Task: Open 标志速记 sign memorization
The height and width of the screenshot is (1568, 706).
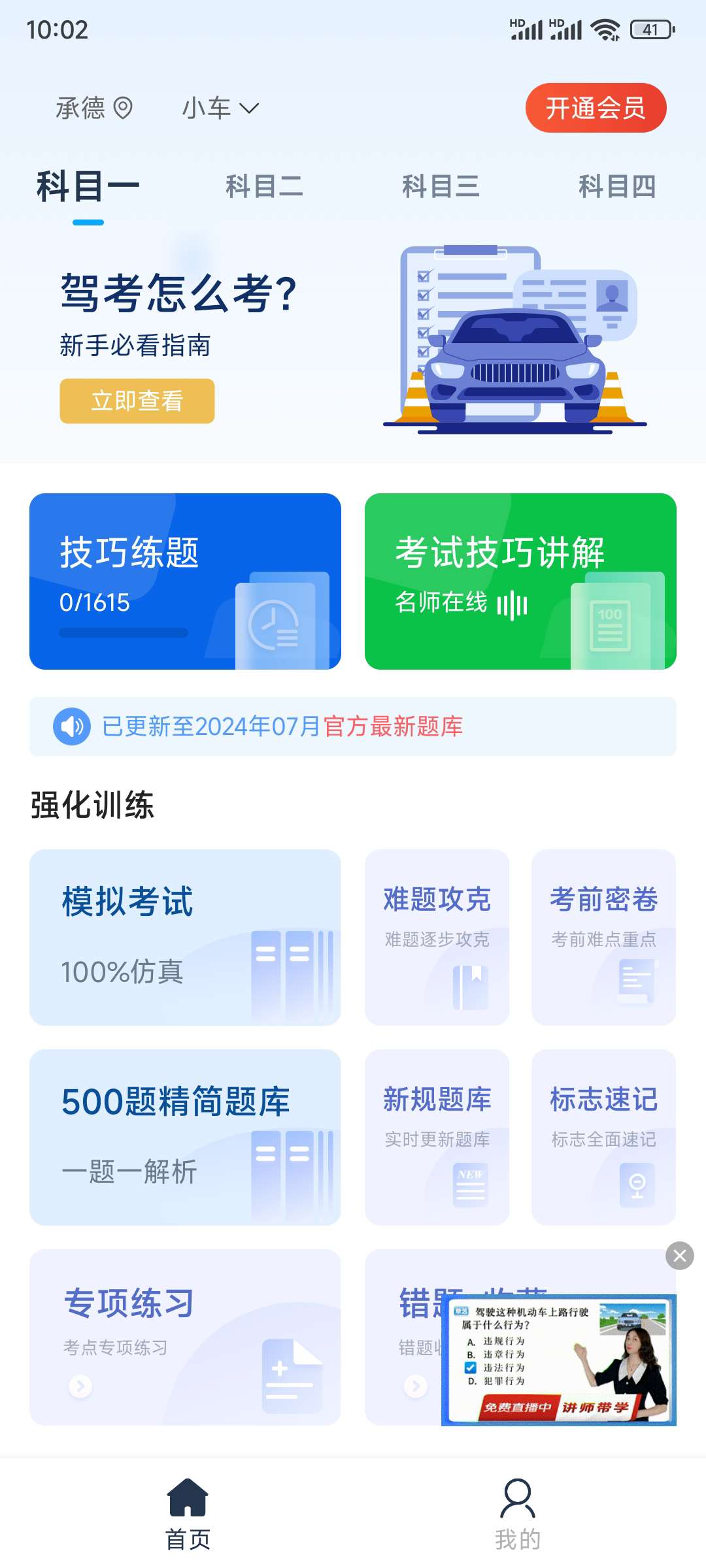Action: pos(604,1137)
